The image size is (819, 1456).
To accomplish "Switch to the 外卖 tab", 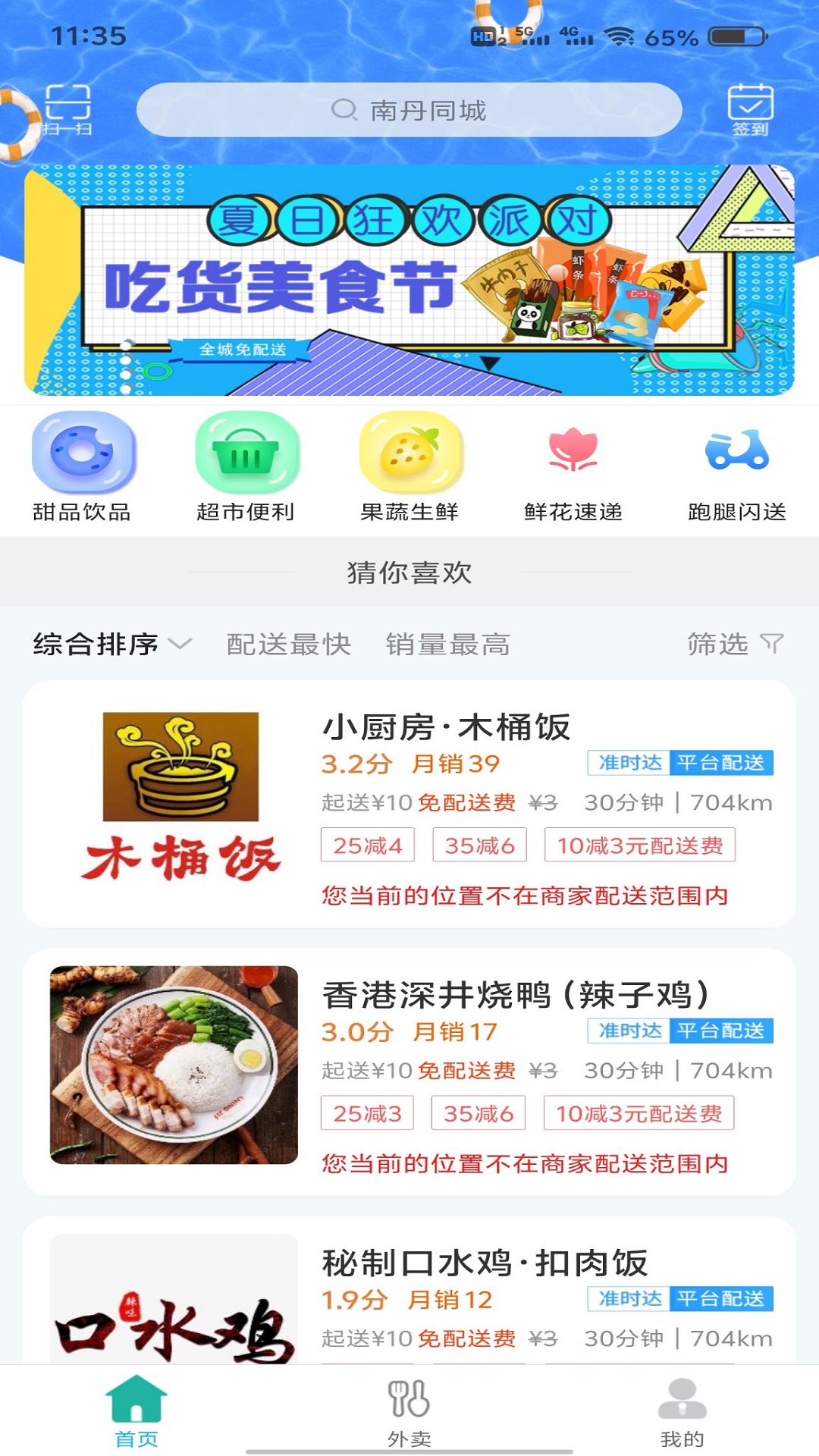I will (x=409, y=1412).
